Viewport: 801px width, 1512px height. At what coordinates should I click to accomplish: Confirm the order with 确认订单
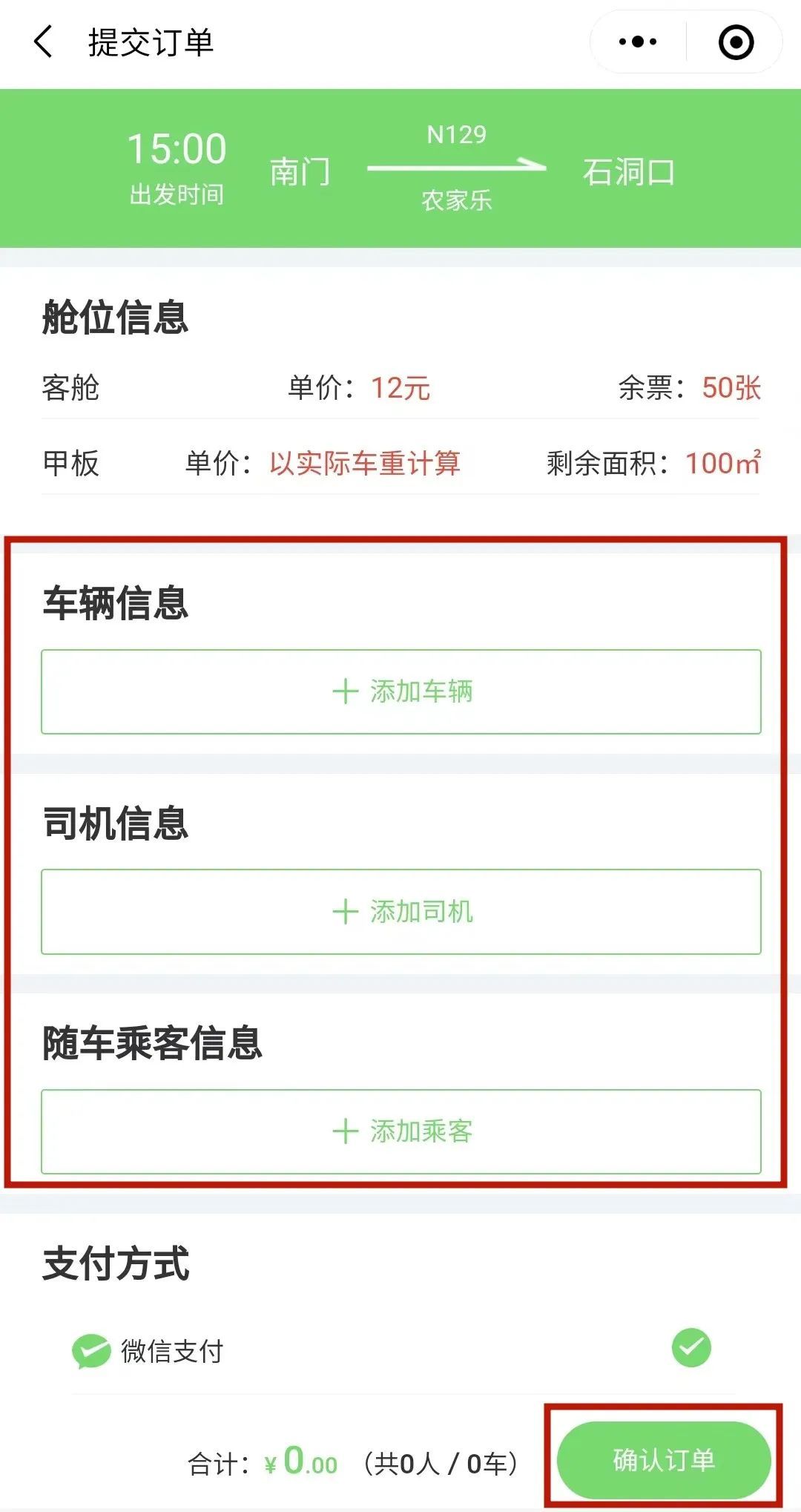tap(664, 1460)
